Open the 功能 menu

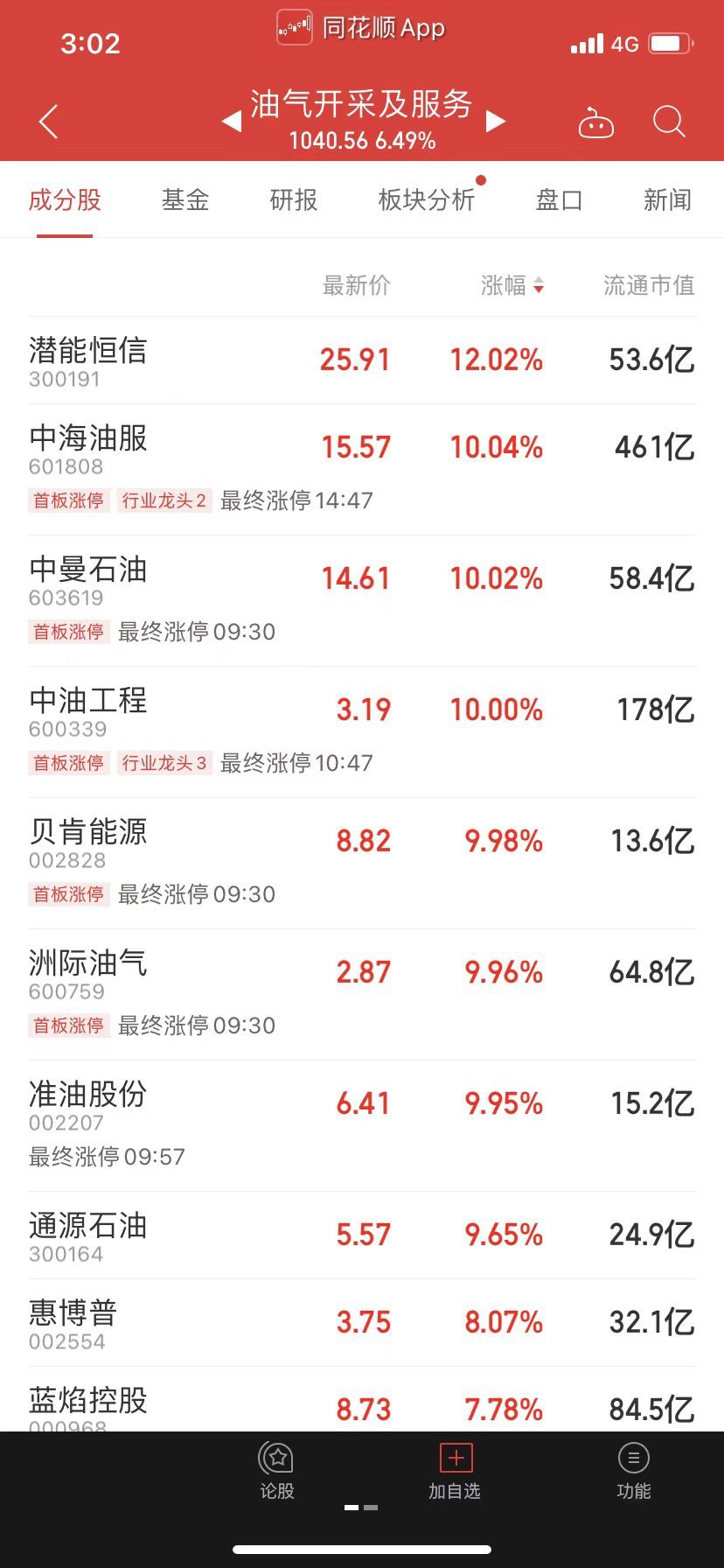[633, 1472]
